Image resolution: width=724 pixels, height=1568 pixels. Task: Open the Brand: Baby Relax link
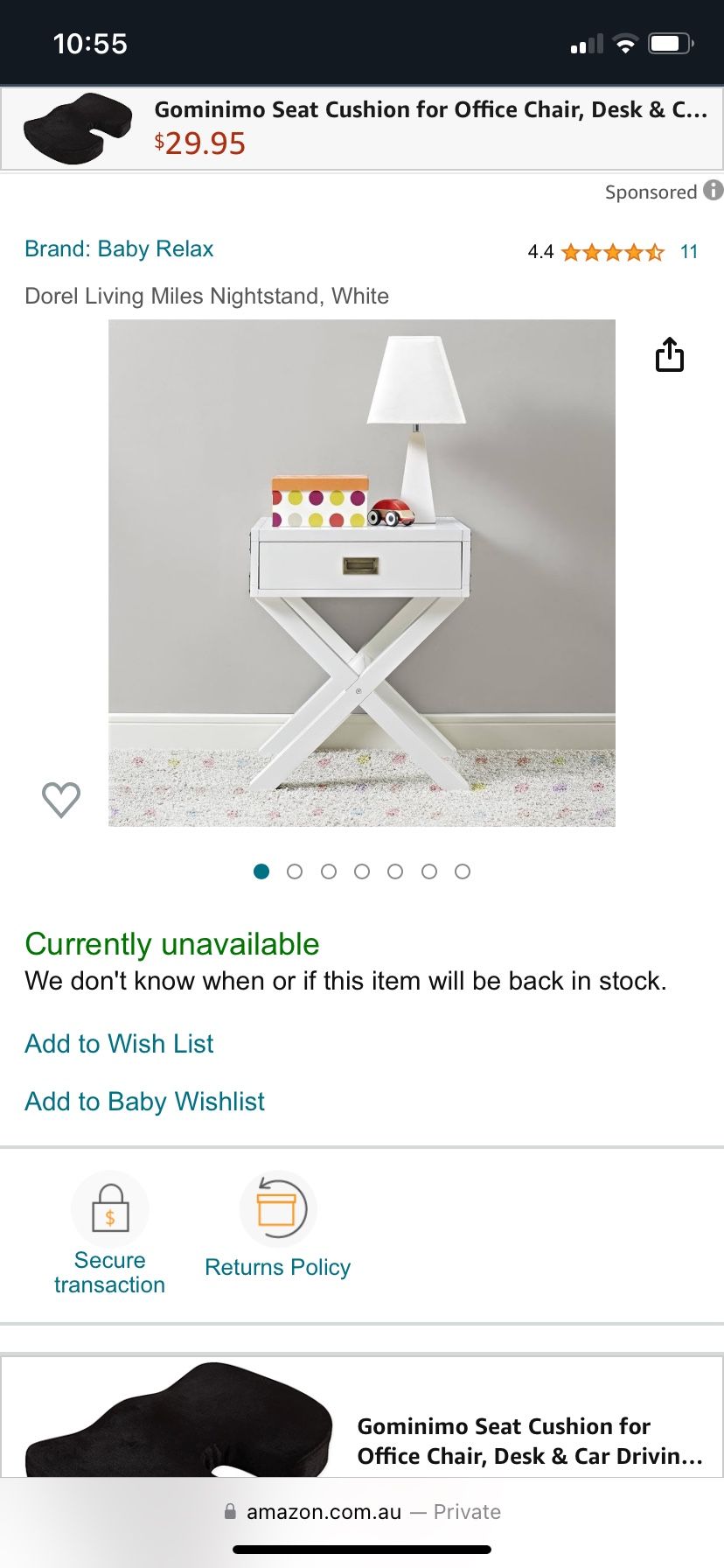pos(119,249)
